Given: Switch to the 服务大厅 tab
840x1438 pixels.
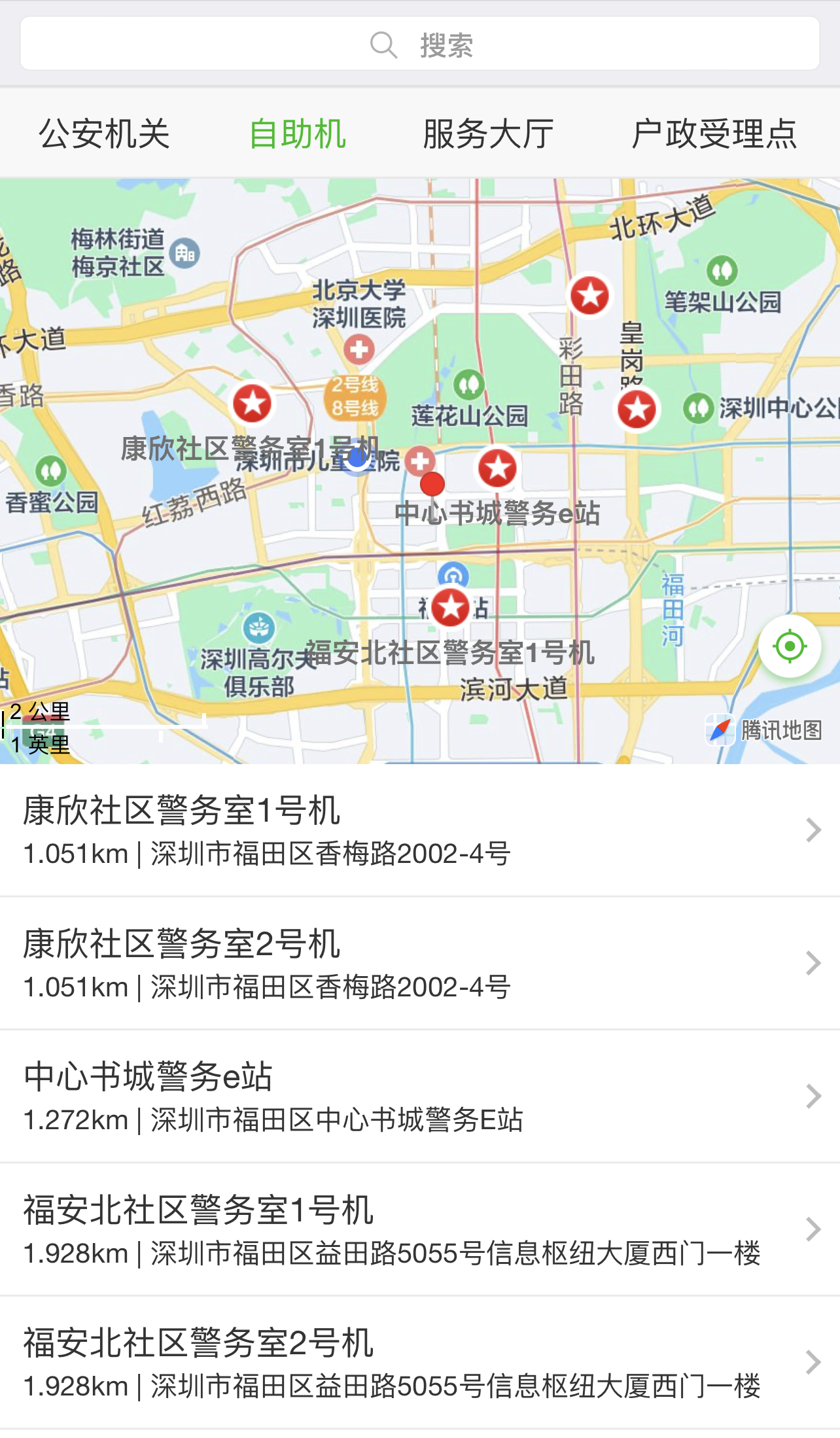Looking at the screenshot, I should (488, 134).
